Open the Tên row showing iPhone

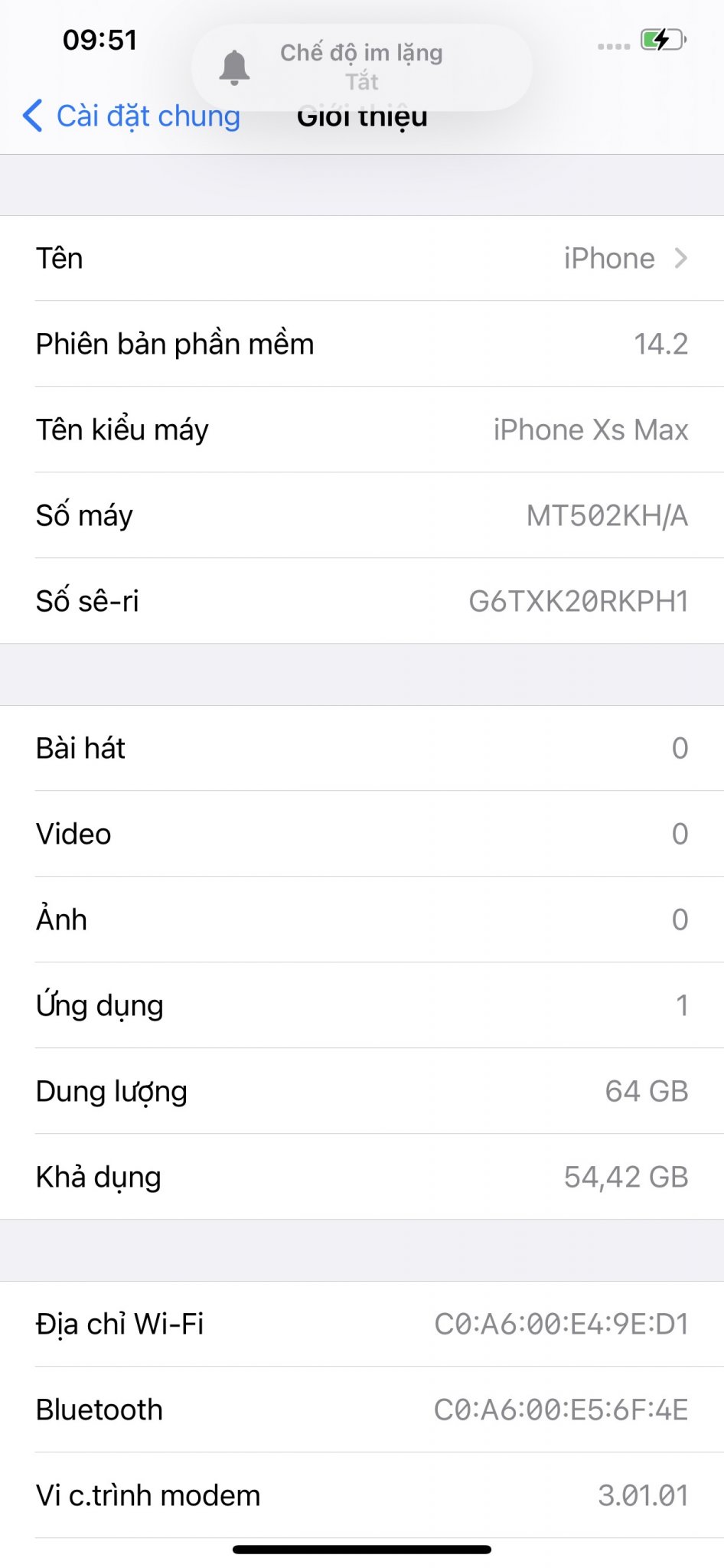click(x=362, y=258)
